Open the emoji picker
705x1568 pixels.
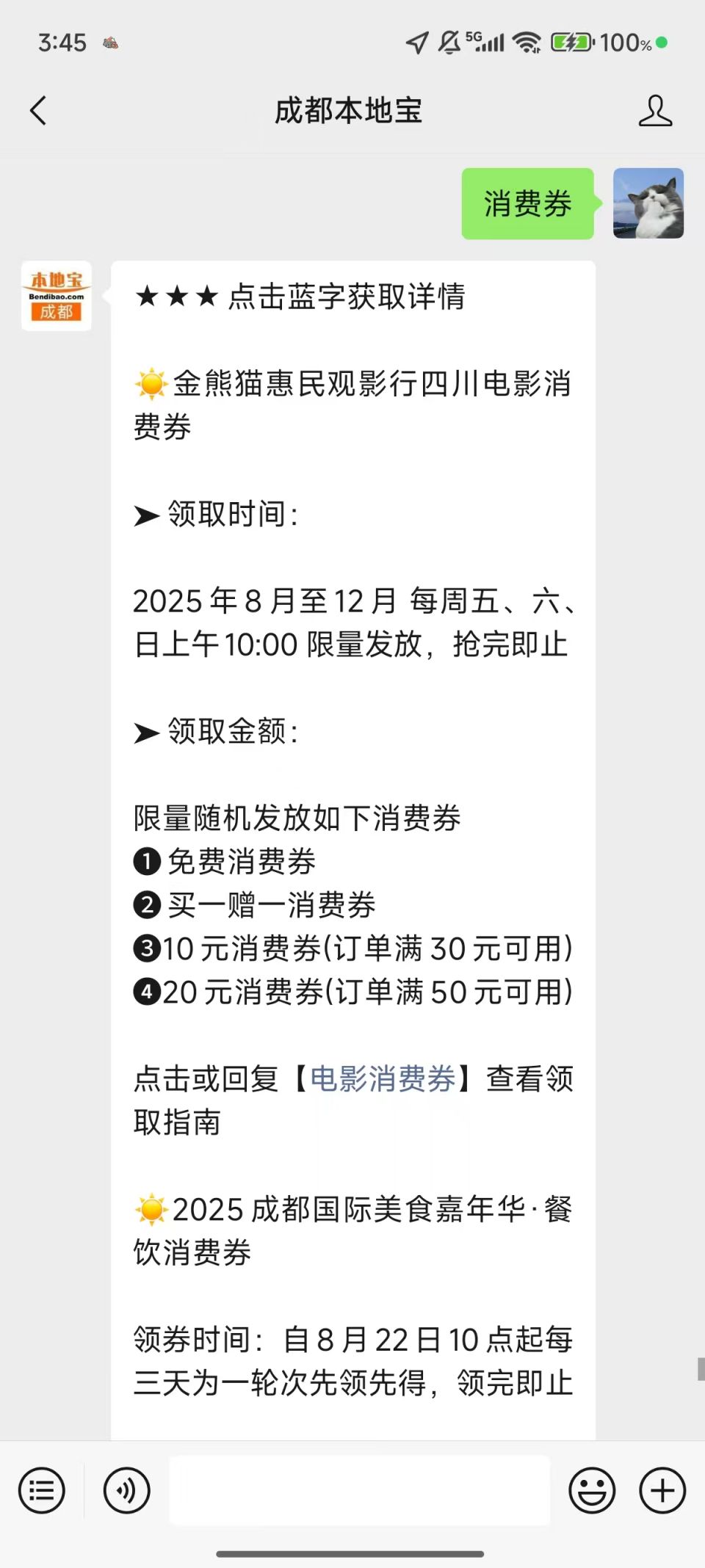591,1490
